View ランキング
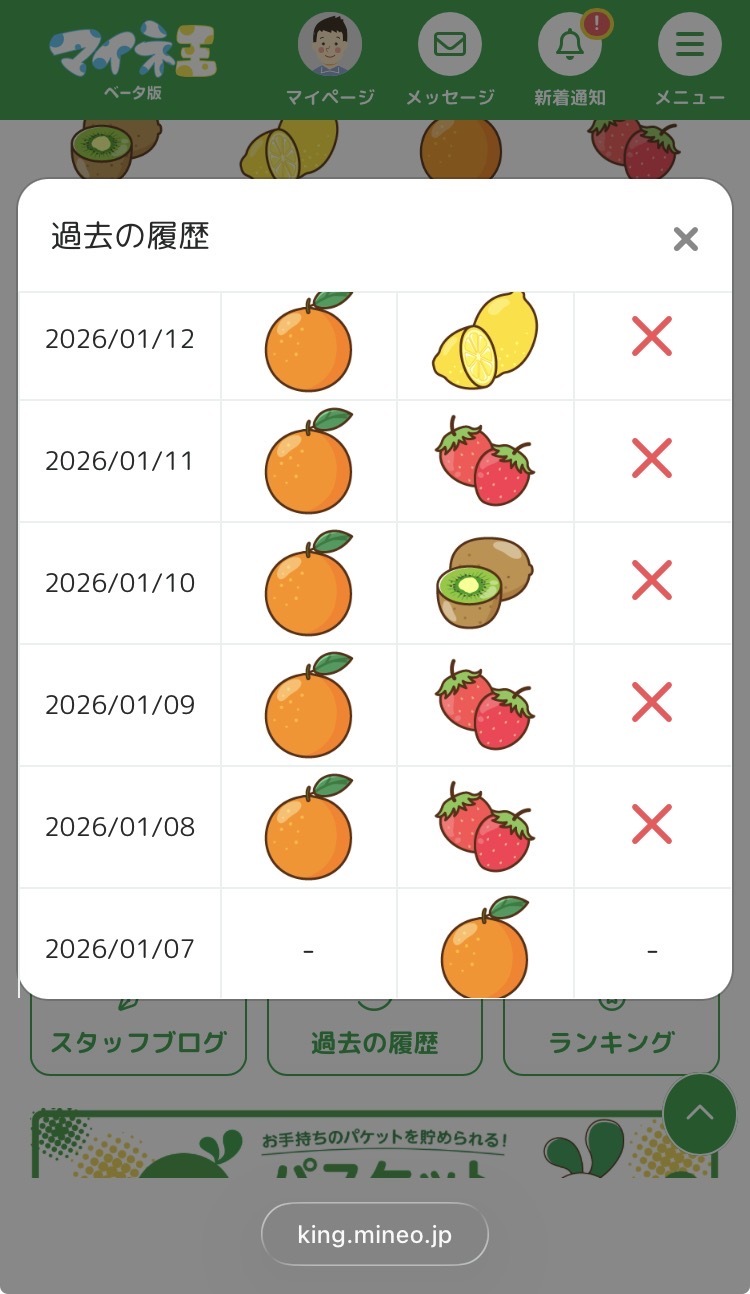 (611, 1042)
